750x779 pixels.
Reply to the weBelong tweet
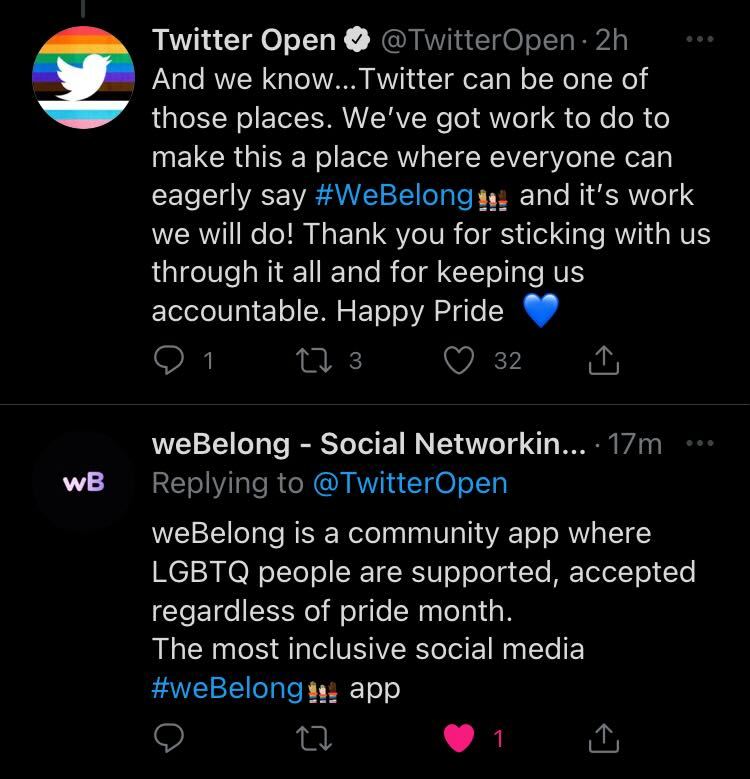169,738
